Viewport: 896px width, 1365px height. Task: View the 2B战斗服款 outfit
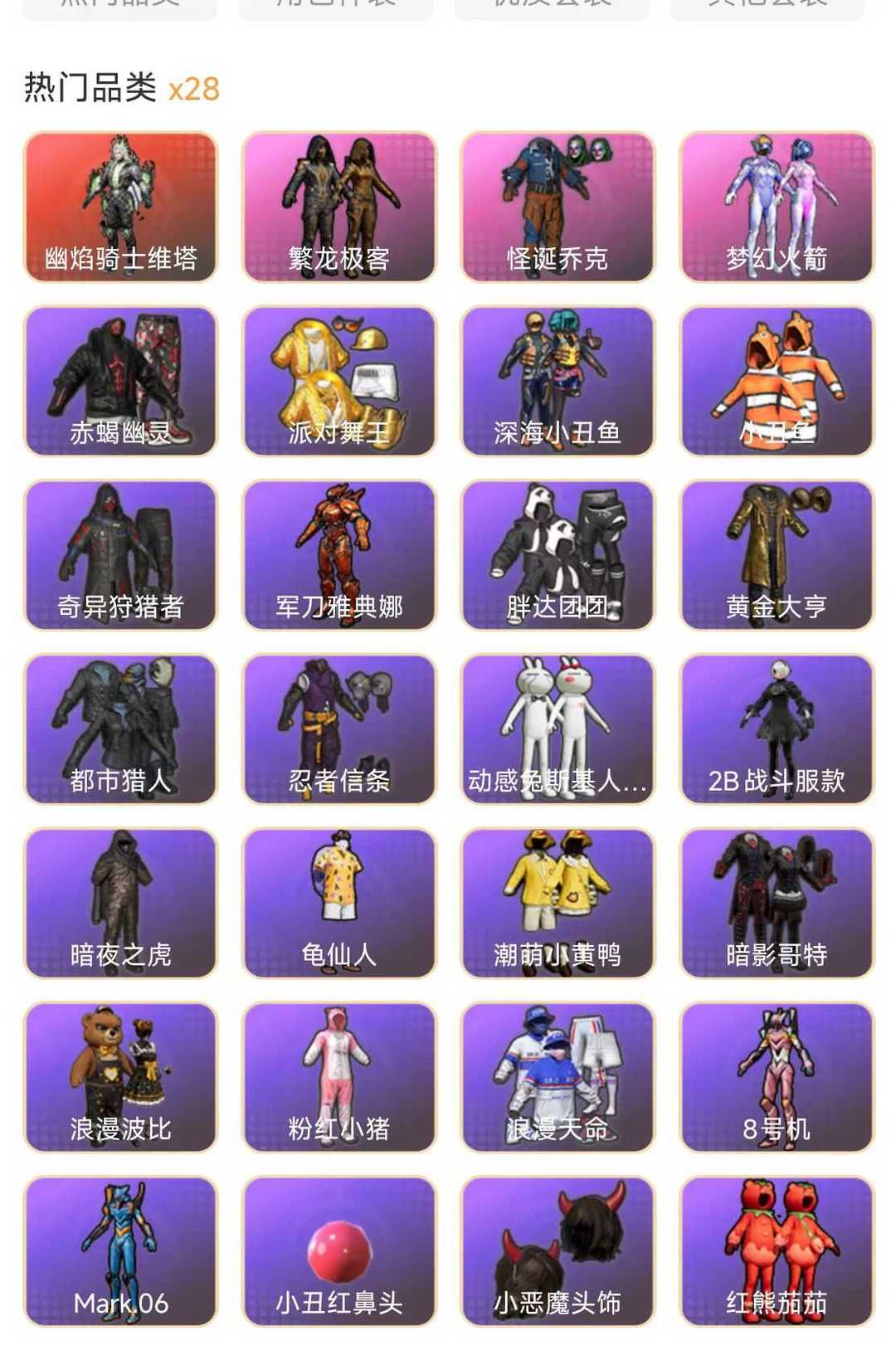point(777,730)
